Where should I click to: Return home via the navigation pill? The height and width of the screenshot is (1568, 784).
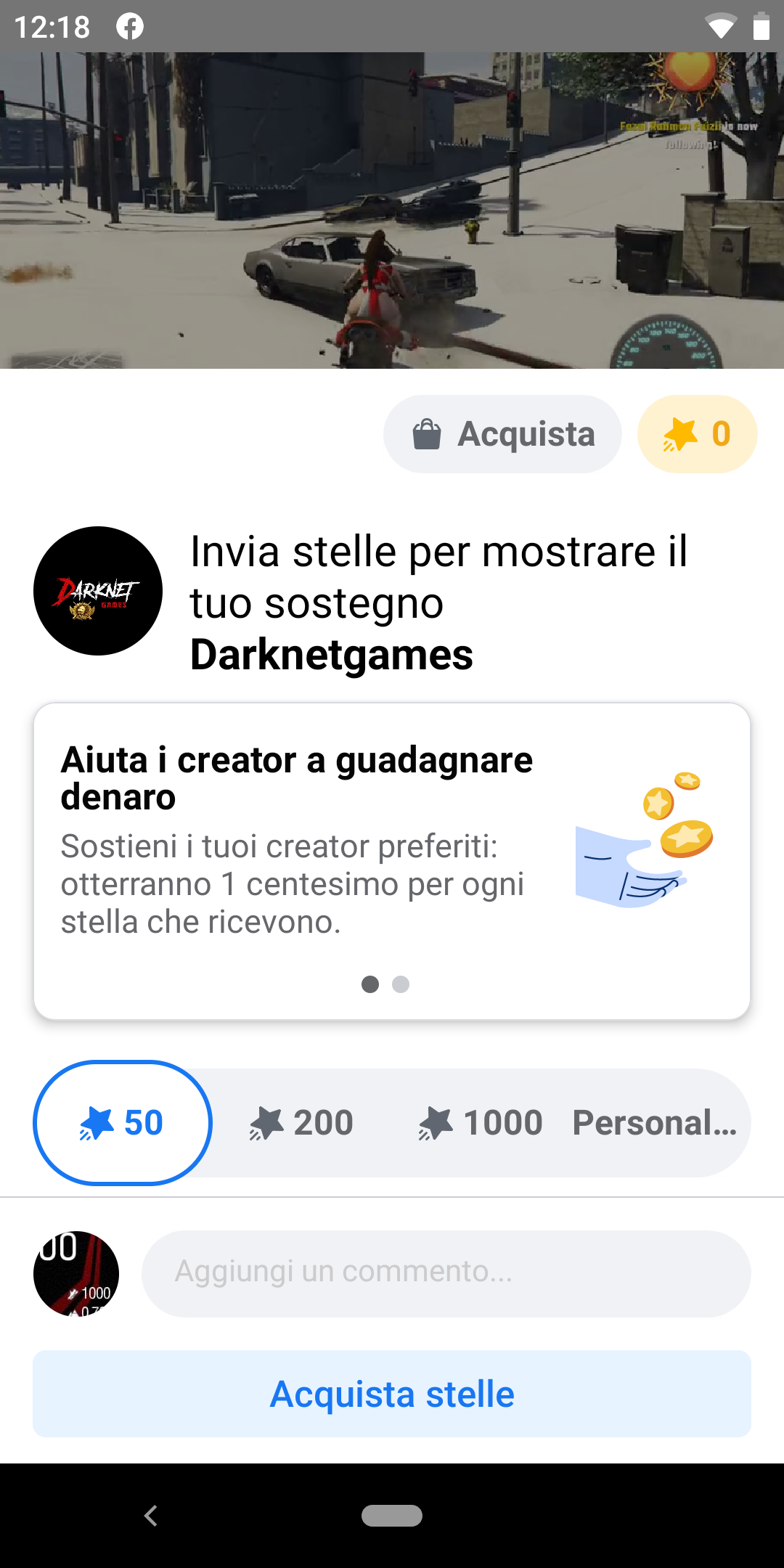point(392,1516)
